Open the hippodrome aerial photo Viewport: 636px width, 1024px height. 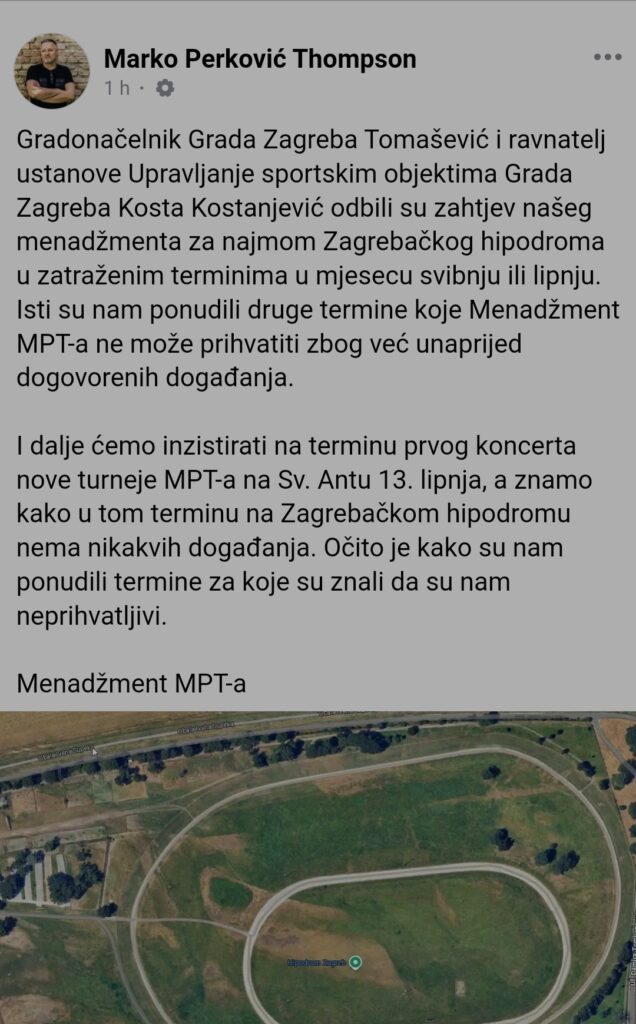[x=318, y=866]
